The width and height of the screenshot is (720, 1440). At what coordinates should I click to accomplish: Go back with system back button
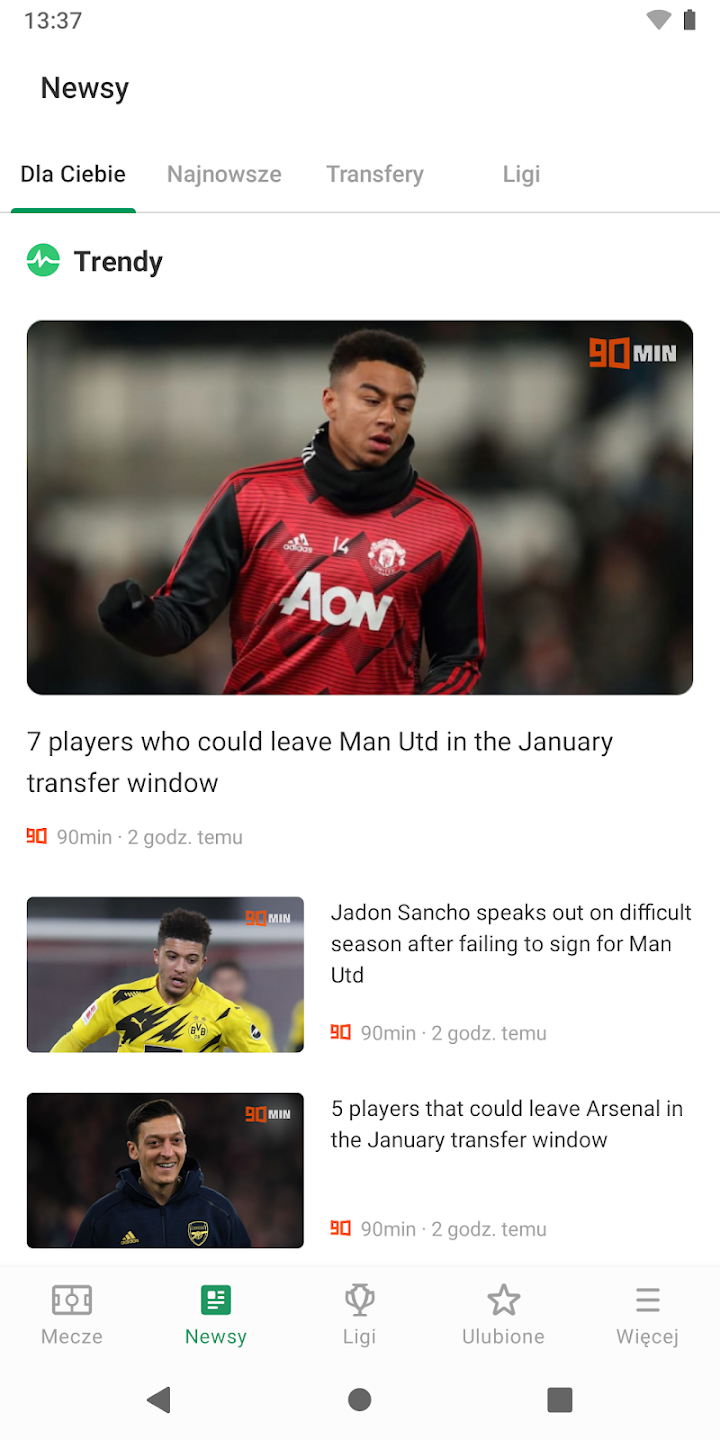tap(159, 1399)
